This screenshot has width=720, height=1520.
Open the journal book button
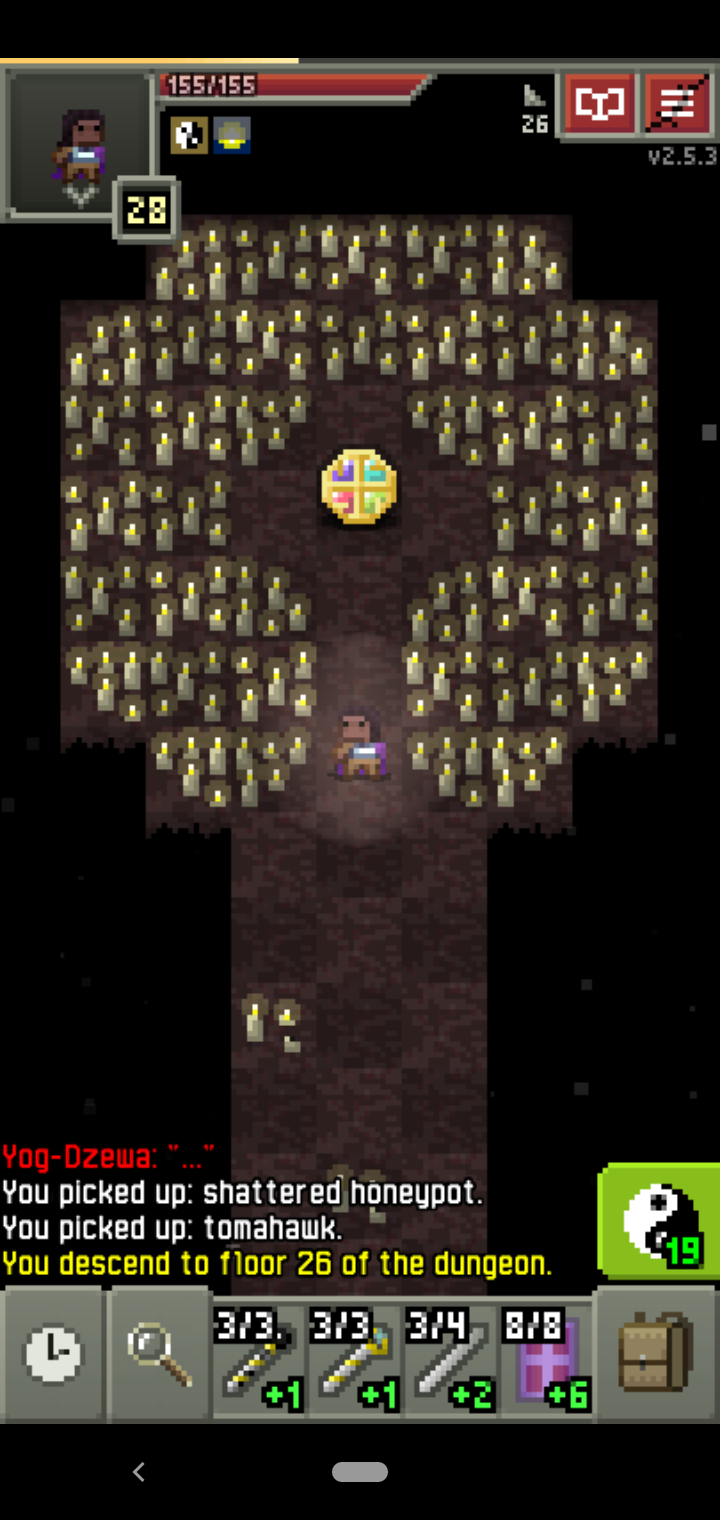600,103
